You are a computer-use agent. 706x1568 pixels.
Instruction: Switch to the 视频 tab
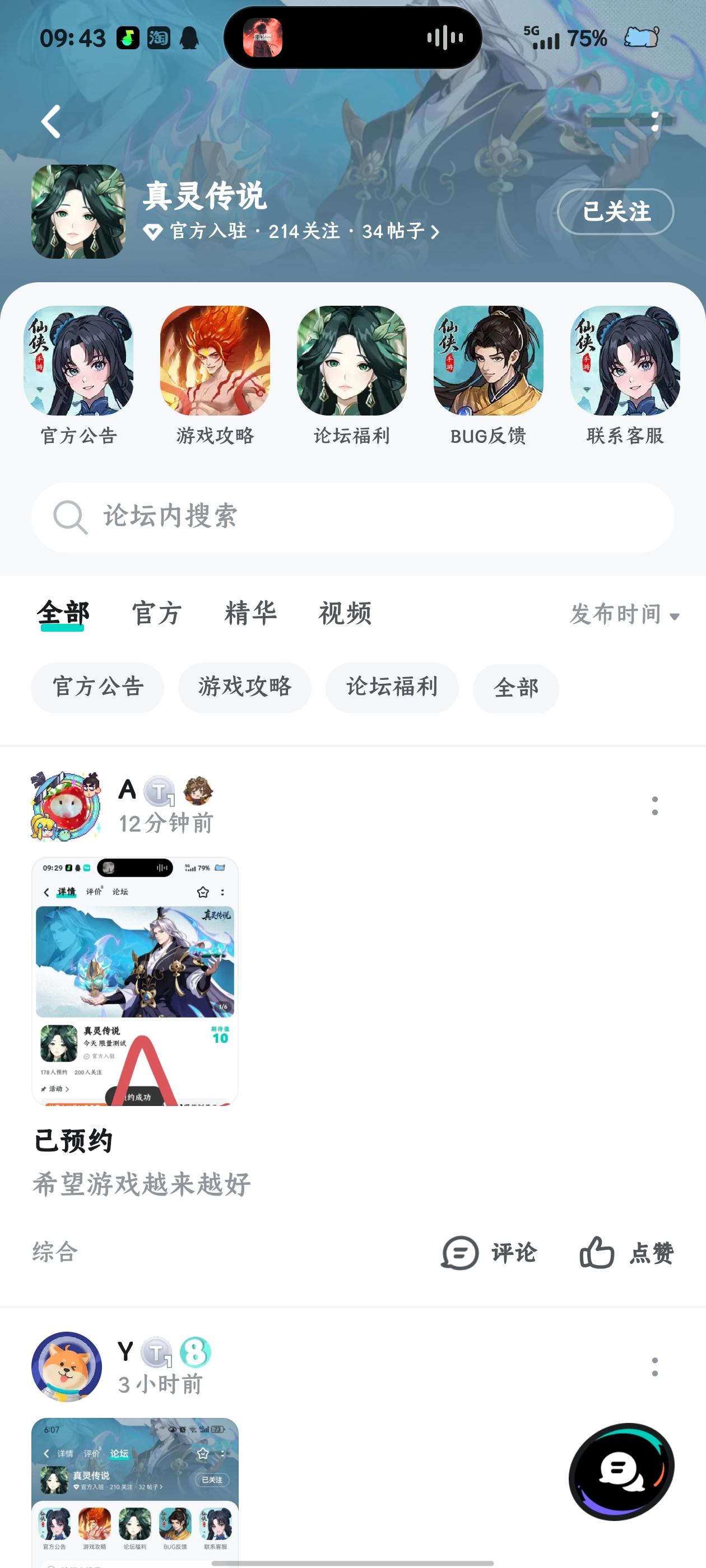pyautogui.click(x=344, y=615)
